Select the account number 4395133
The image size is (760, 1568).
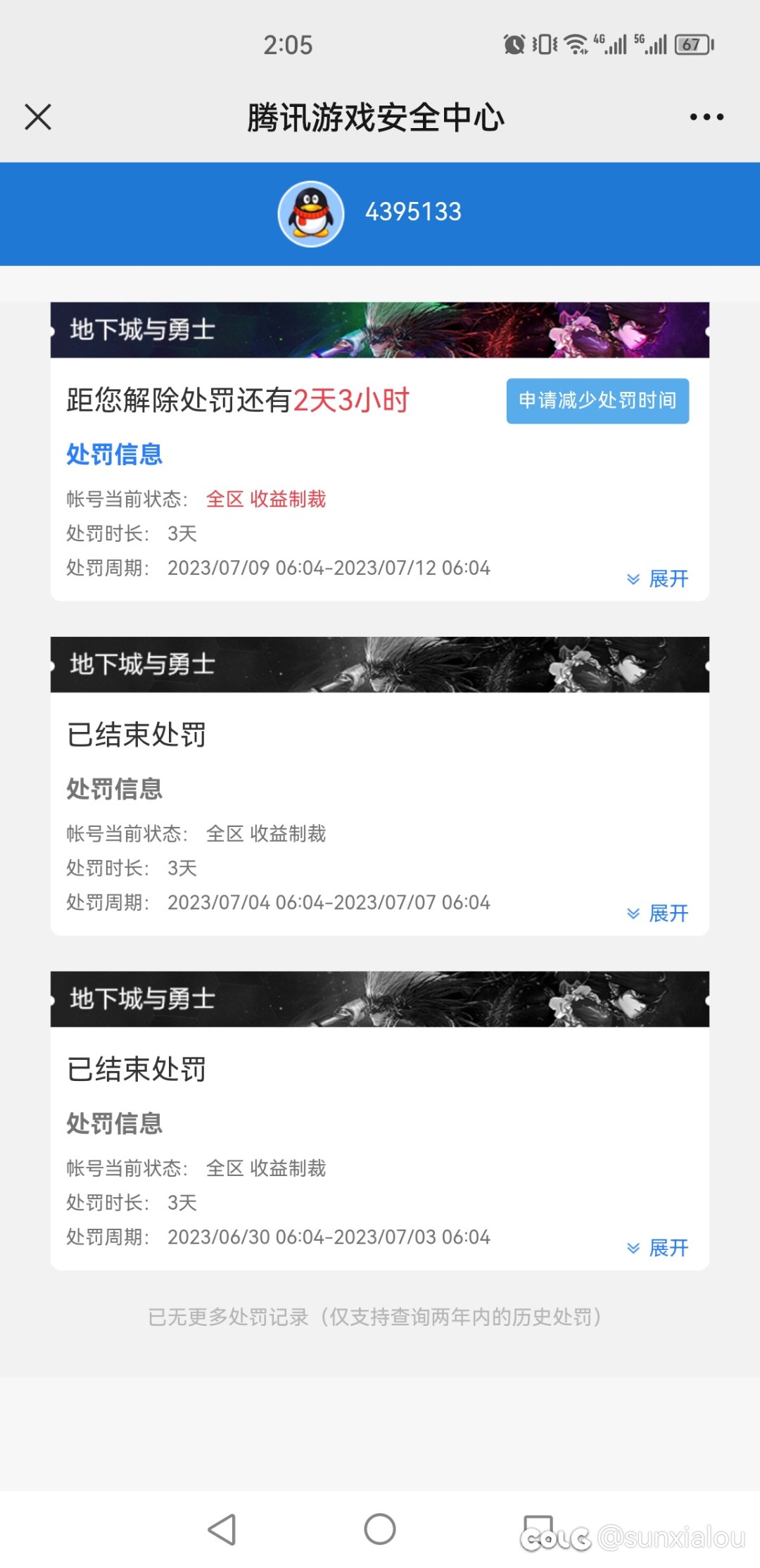pyautogui.click(x=414, y=211)
